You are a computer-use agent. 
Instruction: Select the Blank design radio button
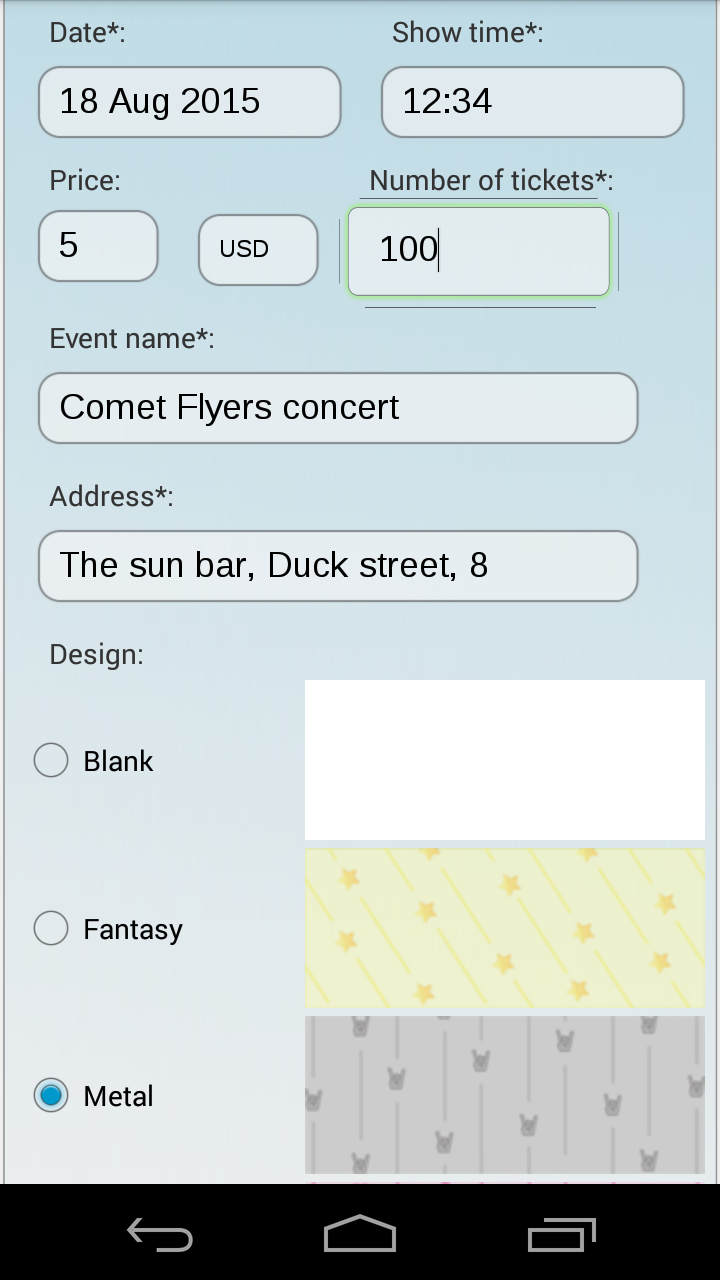(51, 760)
